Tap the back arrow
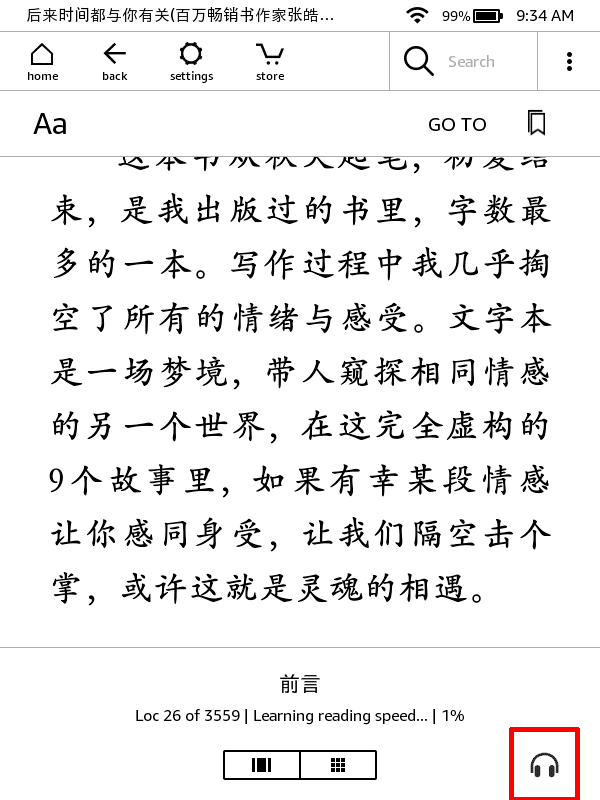The width and height of the screenshot is (600, 800). pyautogui.click(x=115, y=61)
